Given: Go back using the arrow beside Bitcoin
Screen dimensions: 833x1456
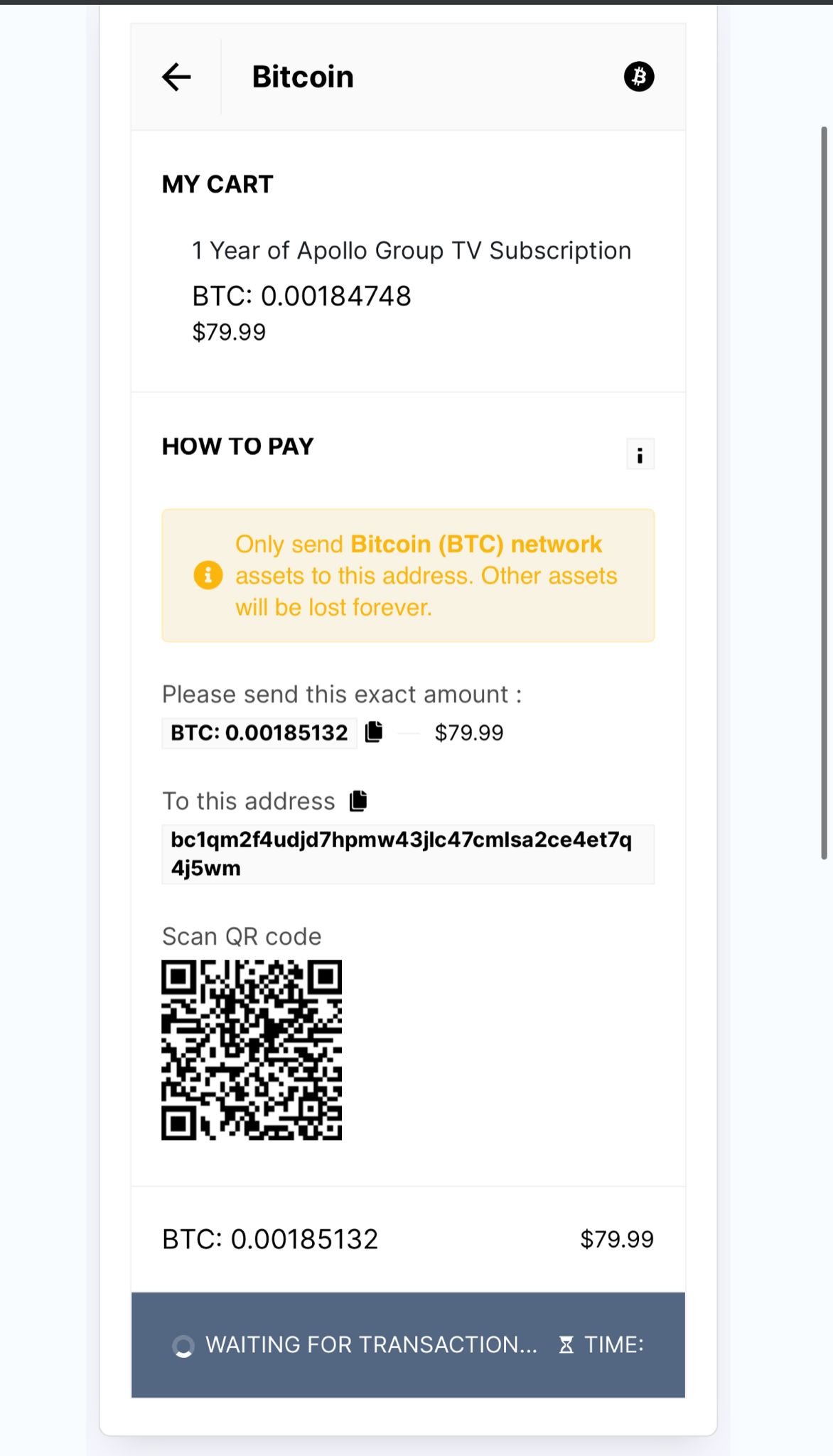Looking at the screenshot, I should point(176,77).
